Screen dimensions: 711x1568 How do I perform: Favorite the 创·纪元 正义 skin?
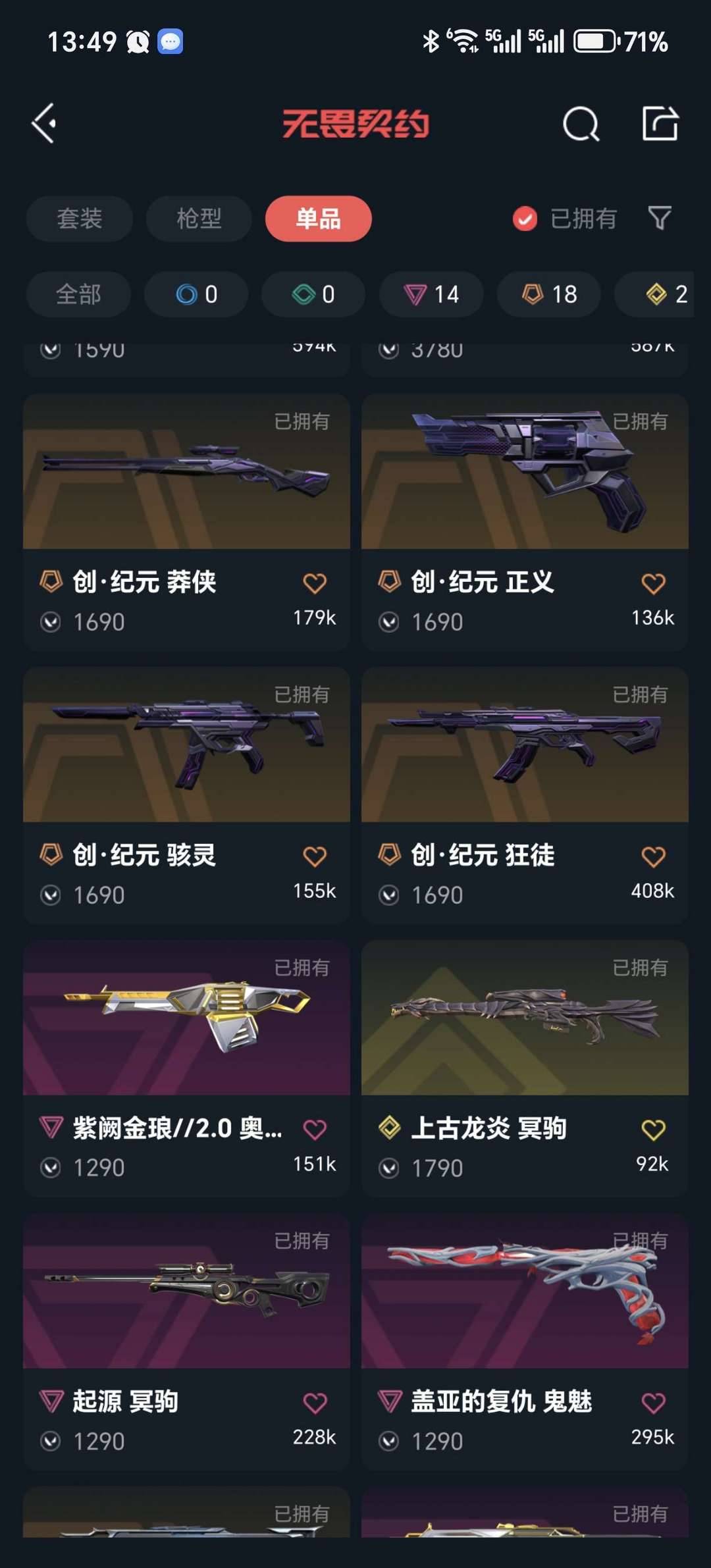click(653, 583)
